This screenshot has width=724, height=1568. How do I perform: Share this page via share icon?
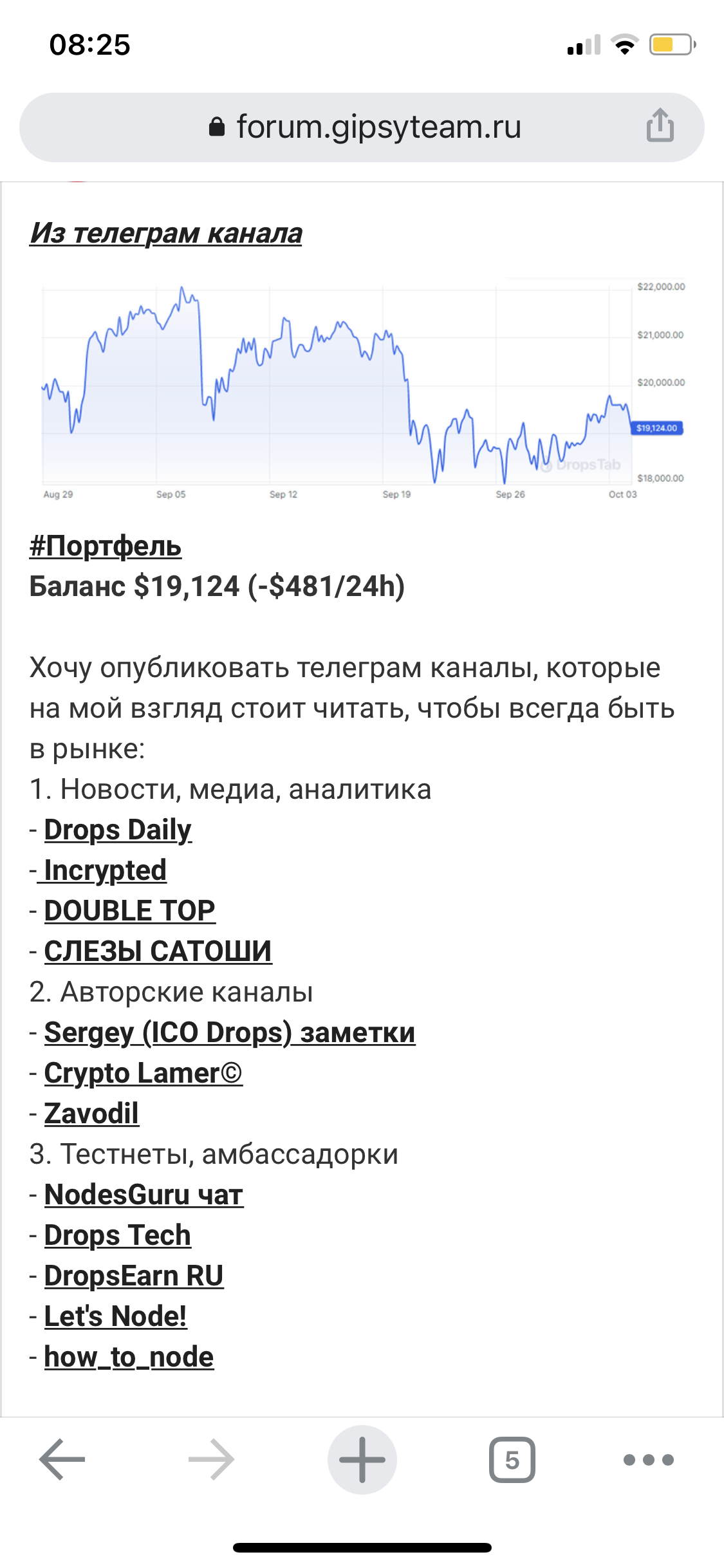(x=660, y=125)
